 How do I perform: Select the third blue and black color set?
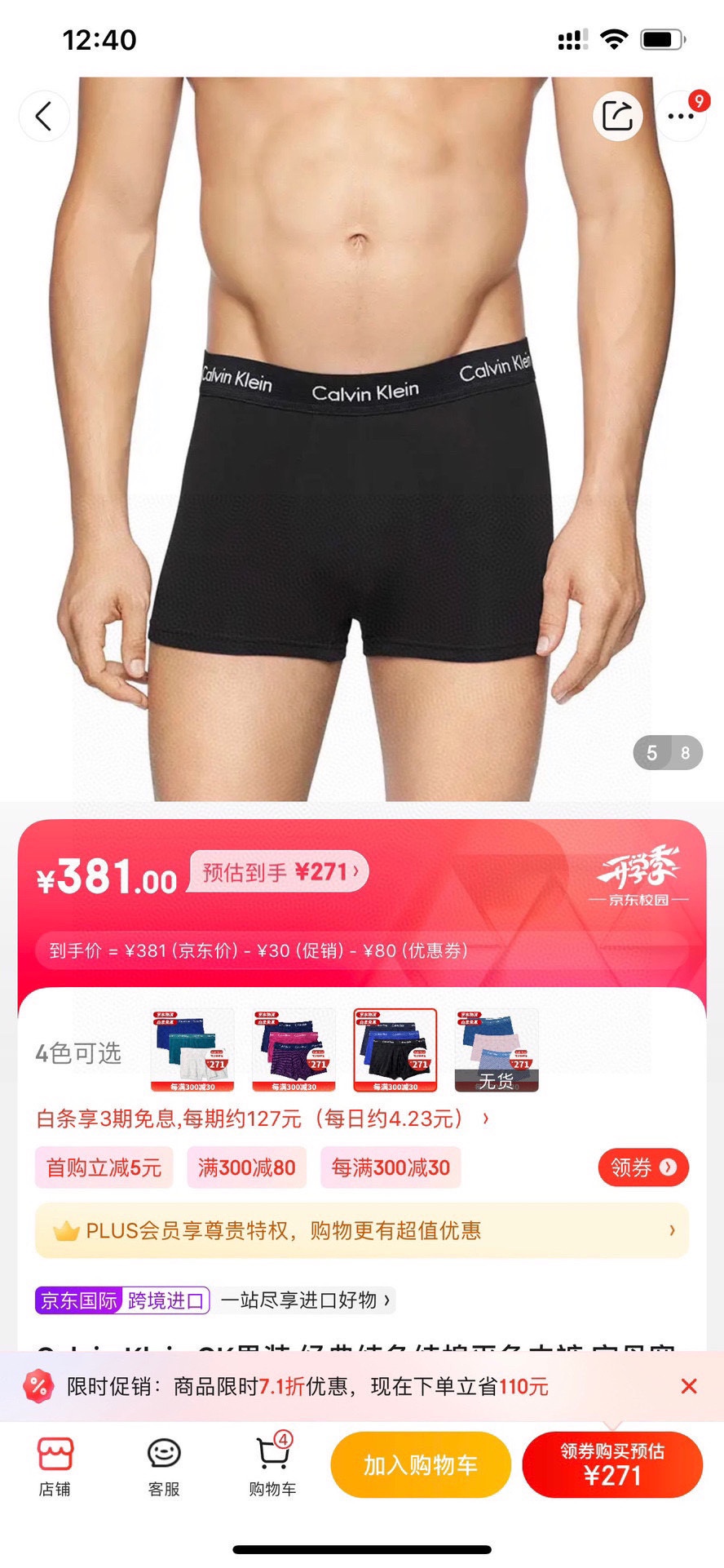[x=395, y=1050]
